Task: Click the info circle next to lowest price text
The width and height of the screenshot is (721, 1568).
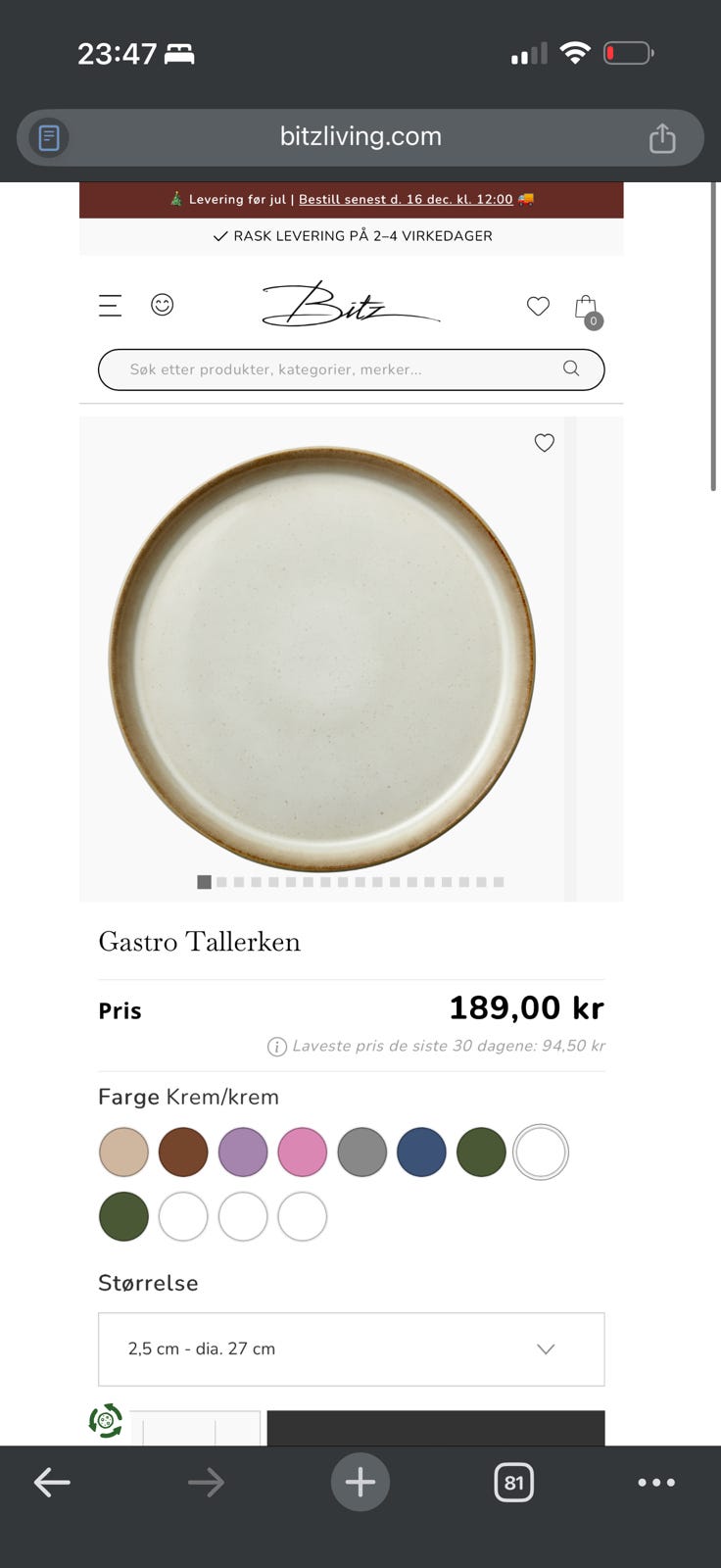Action: [276, 1046]
